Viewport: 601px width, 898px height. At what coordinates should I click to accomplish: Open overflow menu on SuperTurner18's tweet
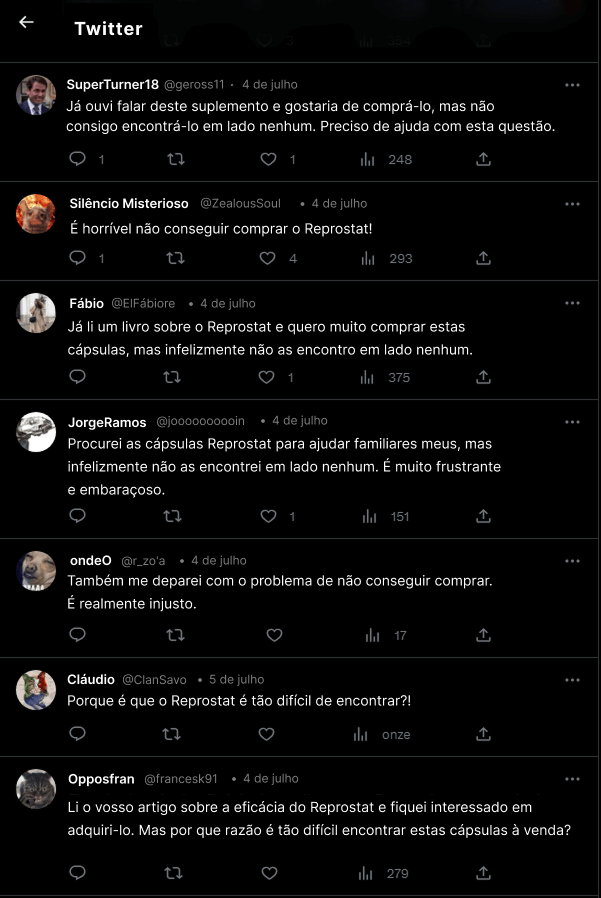tap(572, 85)
